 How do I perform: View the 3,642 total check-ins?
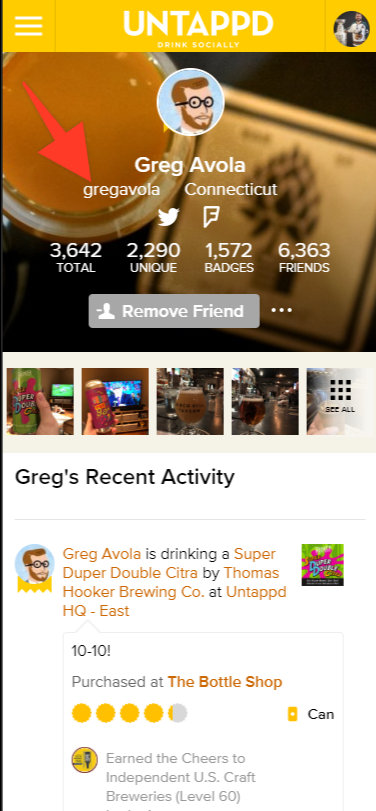click(x=76, y=258)
